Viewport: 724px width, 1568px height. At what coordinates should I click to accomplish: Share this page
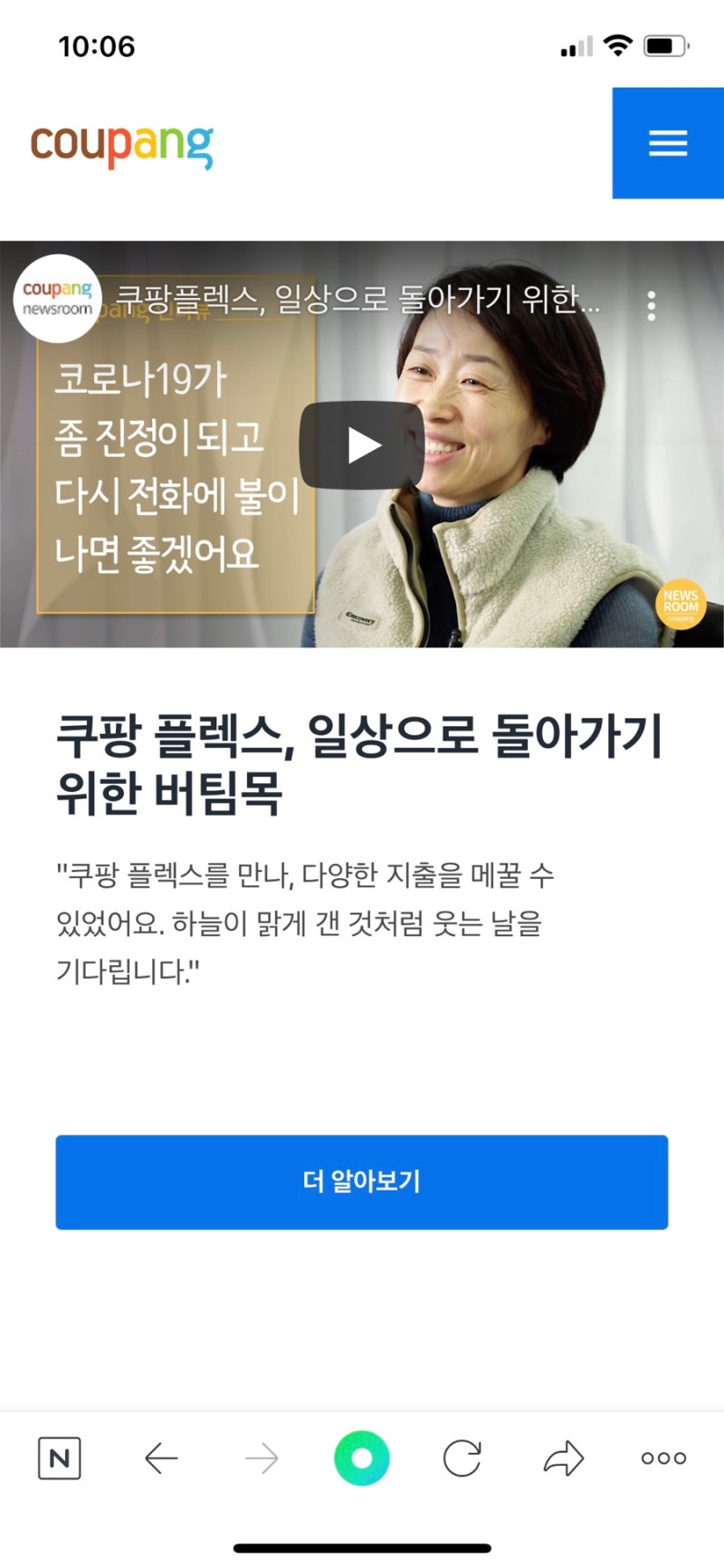(563, 1458)
